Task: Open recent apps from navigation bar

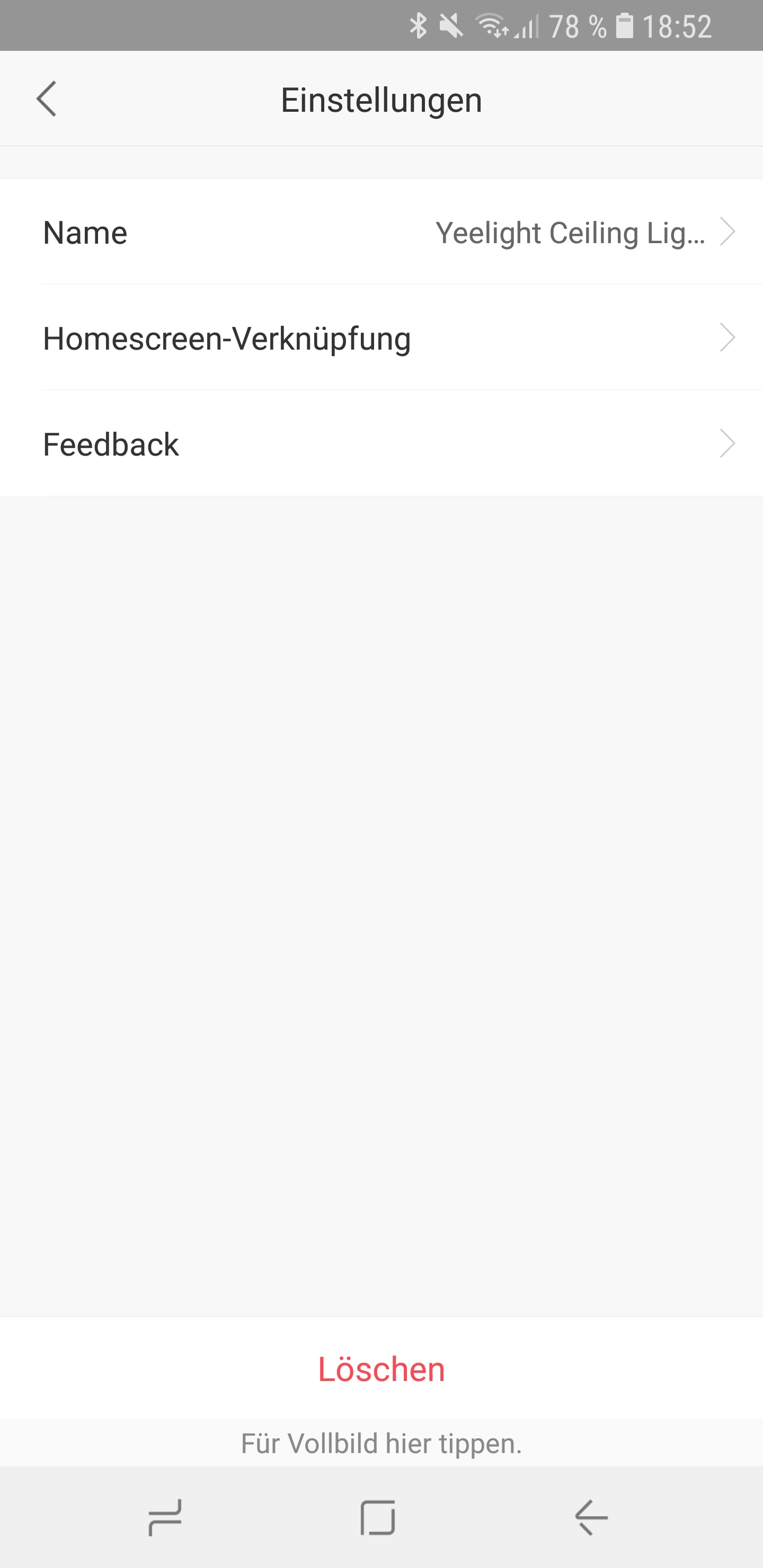Action: [x=165, y=1518]
